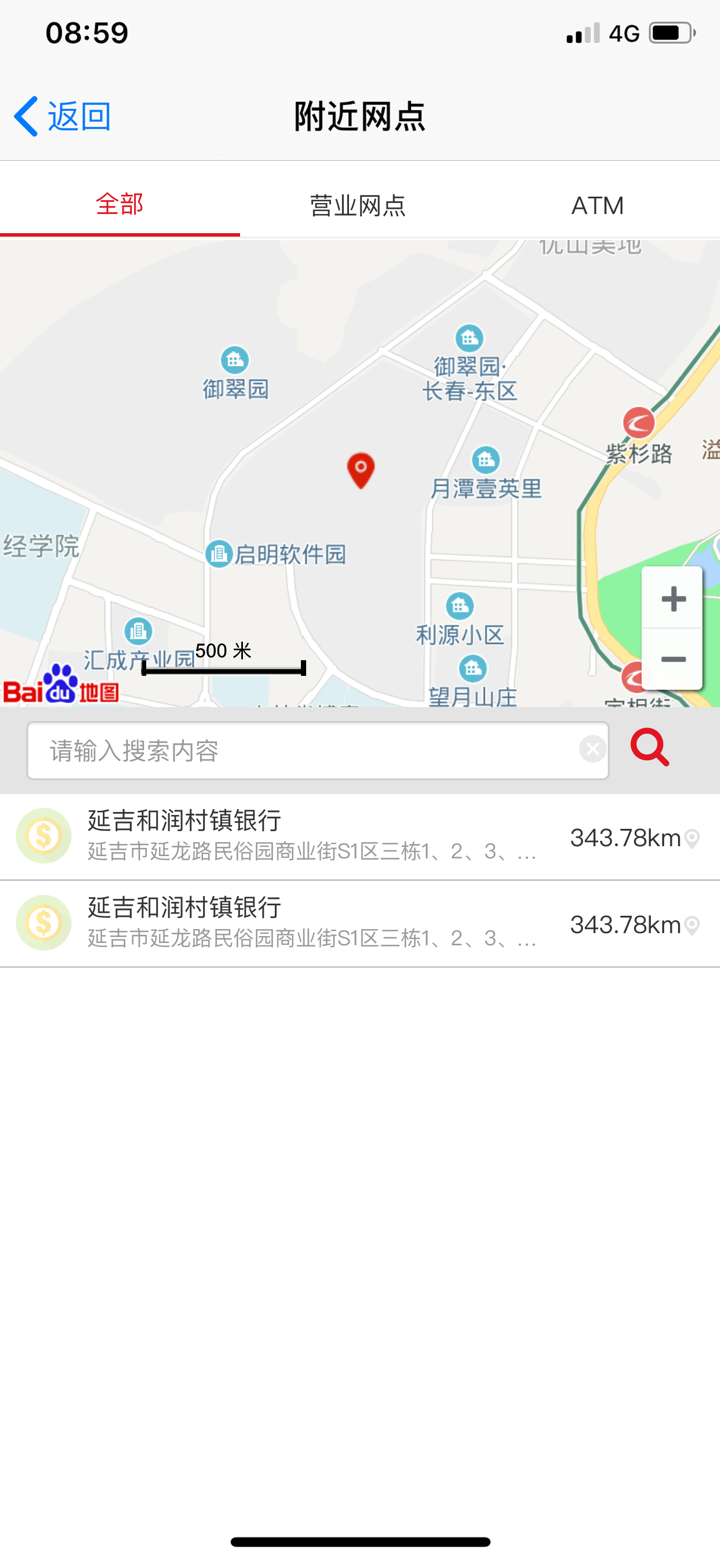
Task: Zoom in using the plus map control
Action: [x=672, y=598]
